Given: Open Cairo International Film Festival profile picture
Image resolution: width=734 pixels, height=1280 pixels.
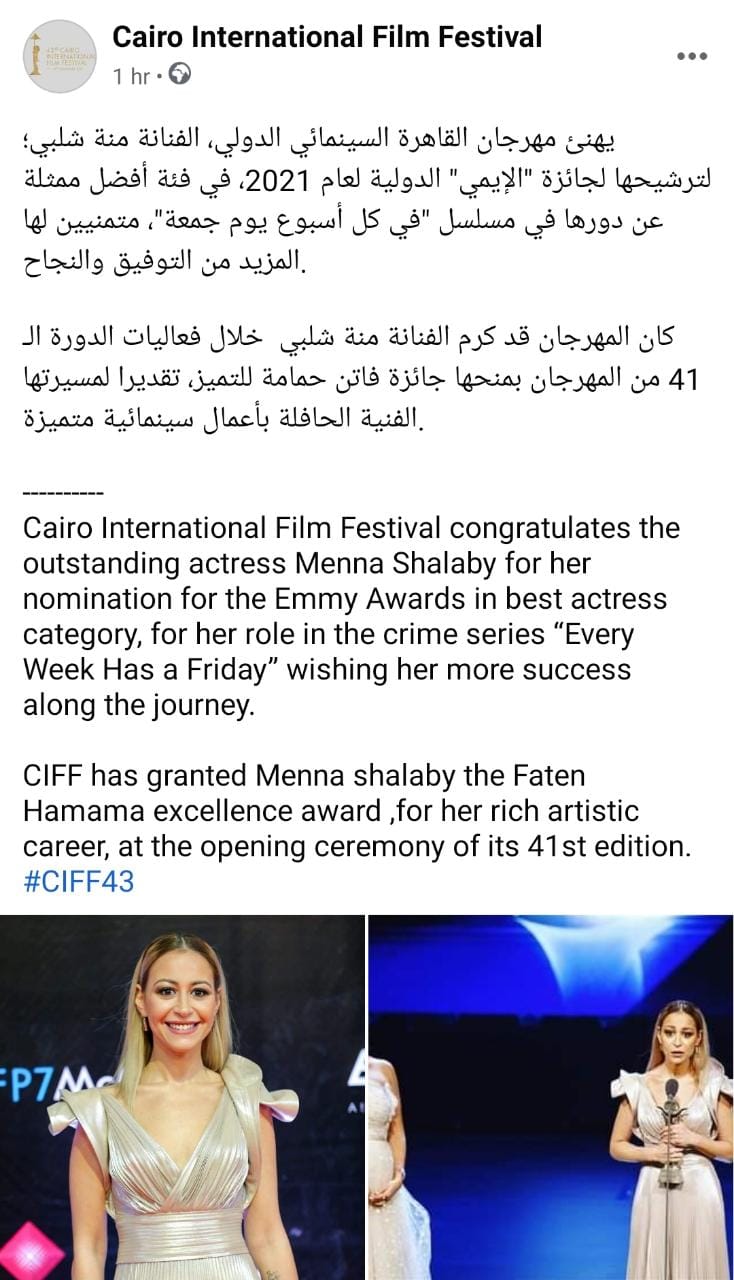Looking at the screenshot, I should click(x=60, y=56).
